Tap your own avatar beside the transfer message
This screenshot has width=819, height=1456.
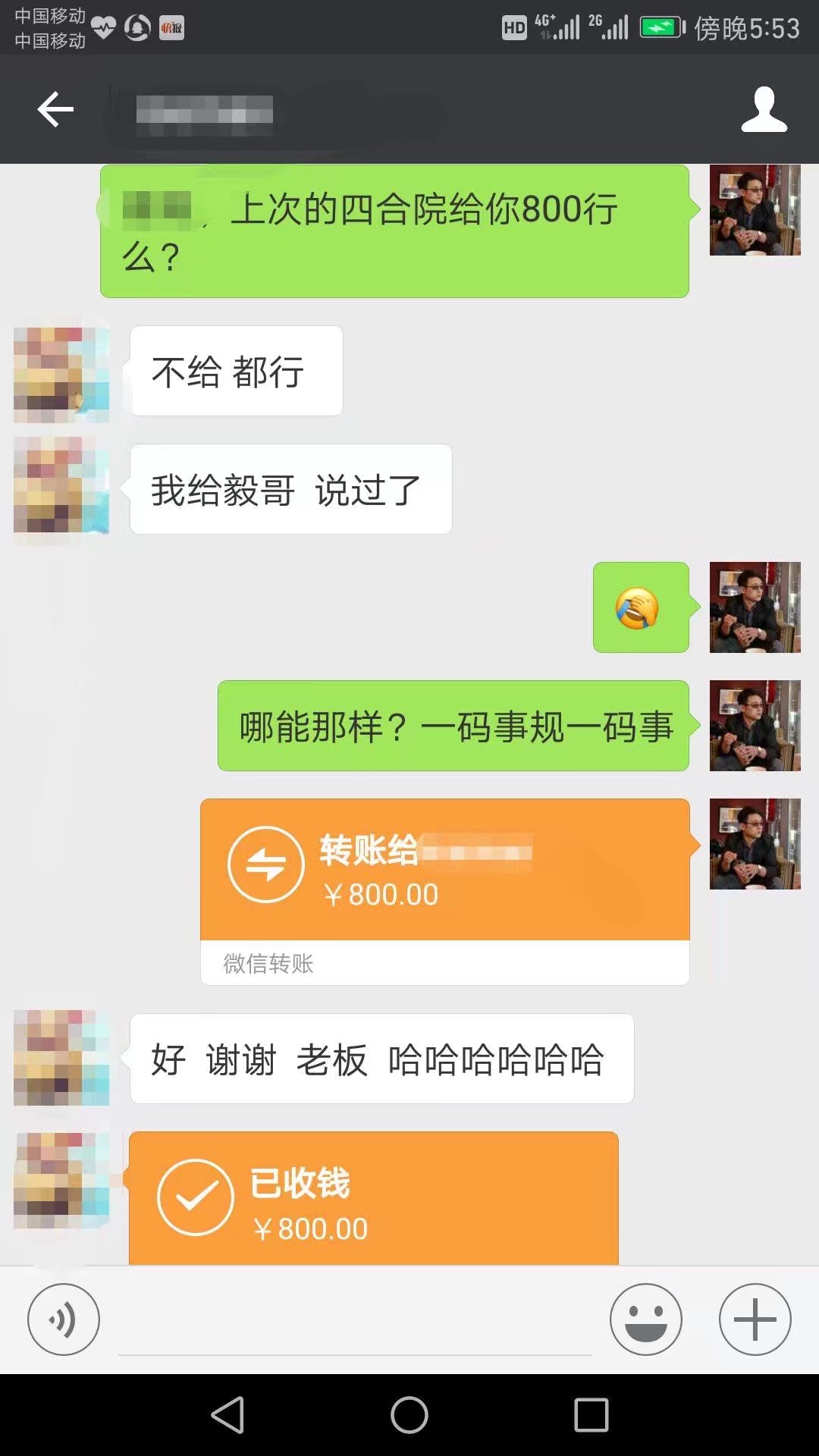tap(755, 846)
